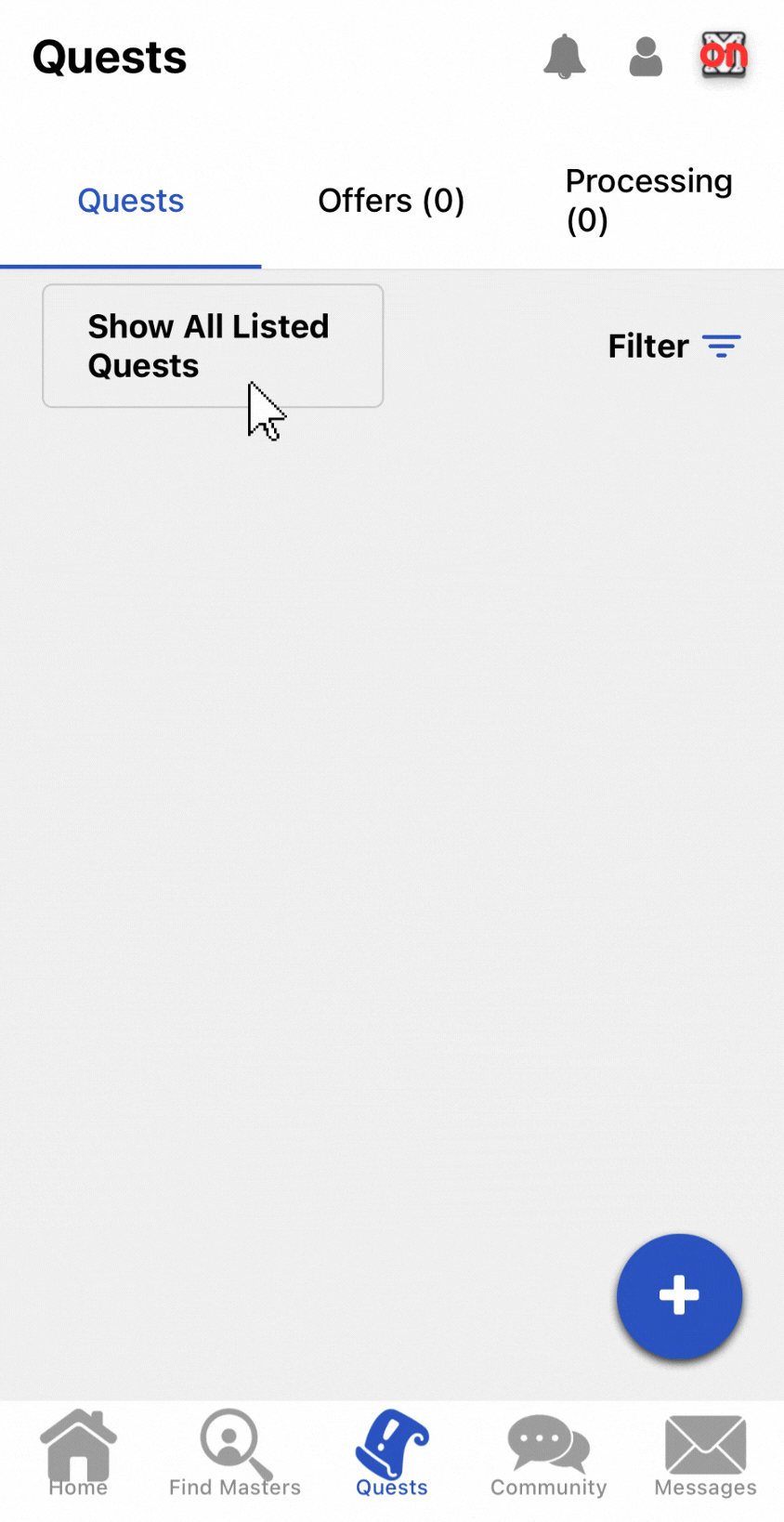Go to the Home tab

pyautogui.click(x=78, y=1452)
